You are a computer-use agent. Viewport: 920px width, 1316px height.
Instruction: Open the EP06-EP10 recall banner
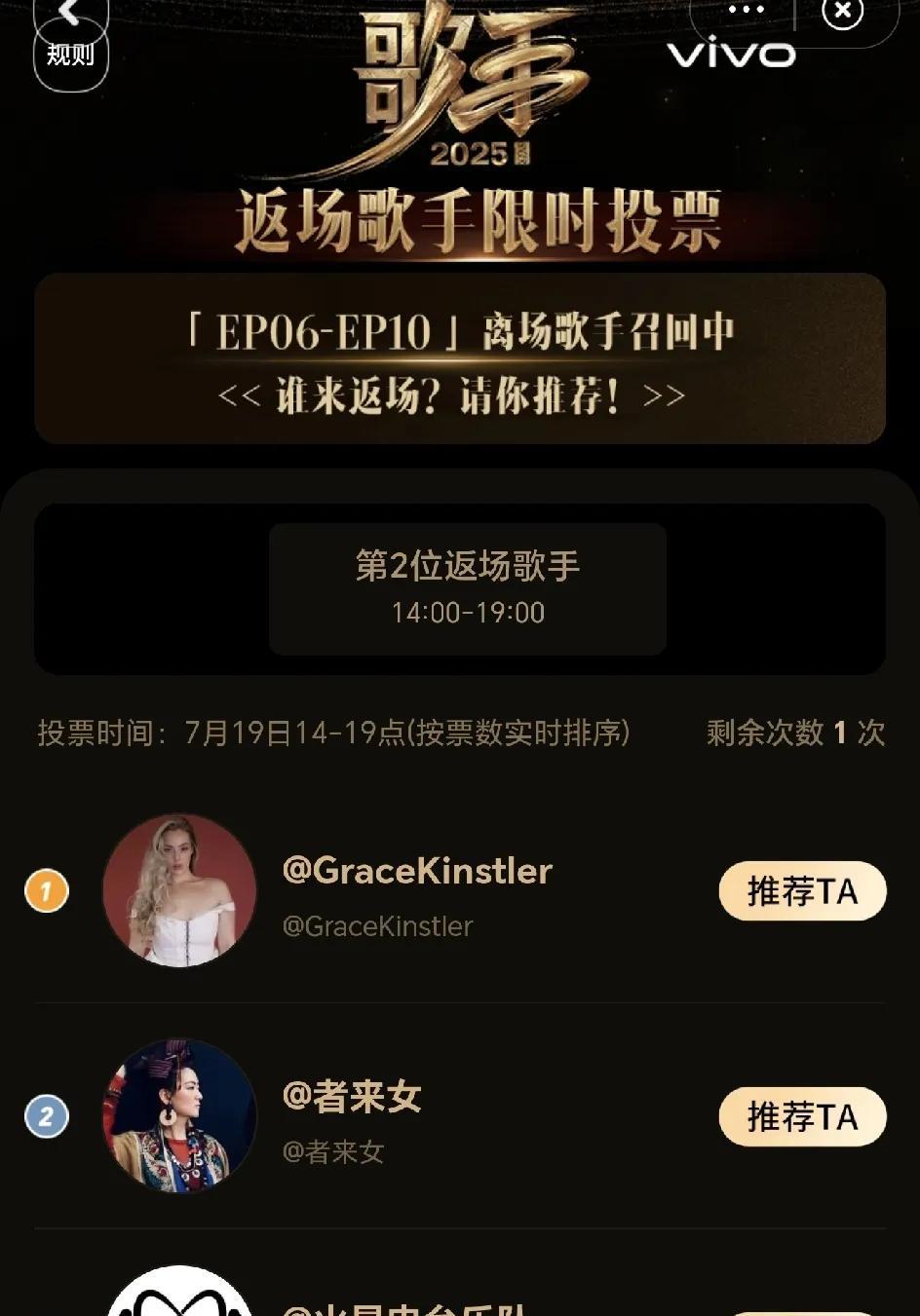click(460, 359)
